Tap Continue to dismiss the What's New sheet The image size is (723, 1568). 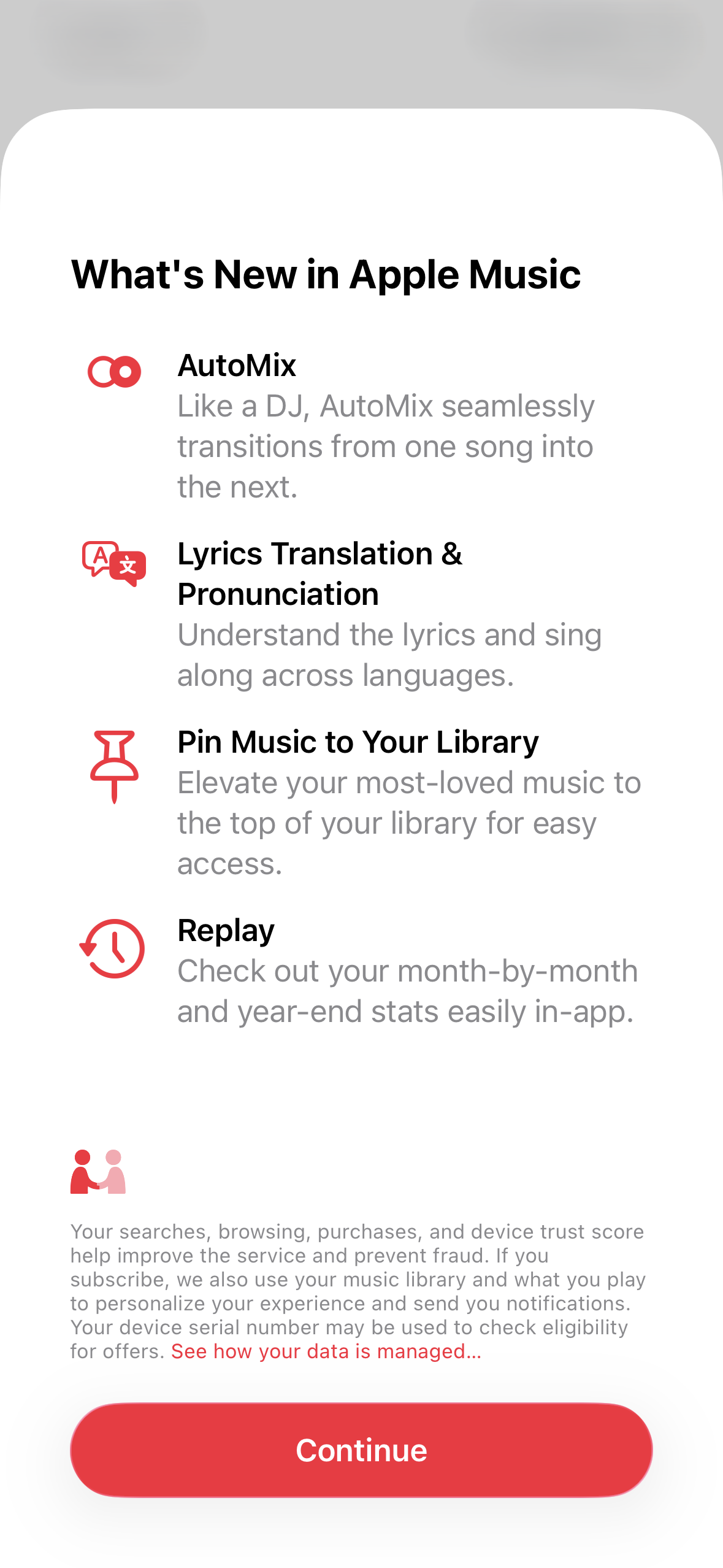(361, 1450)
